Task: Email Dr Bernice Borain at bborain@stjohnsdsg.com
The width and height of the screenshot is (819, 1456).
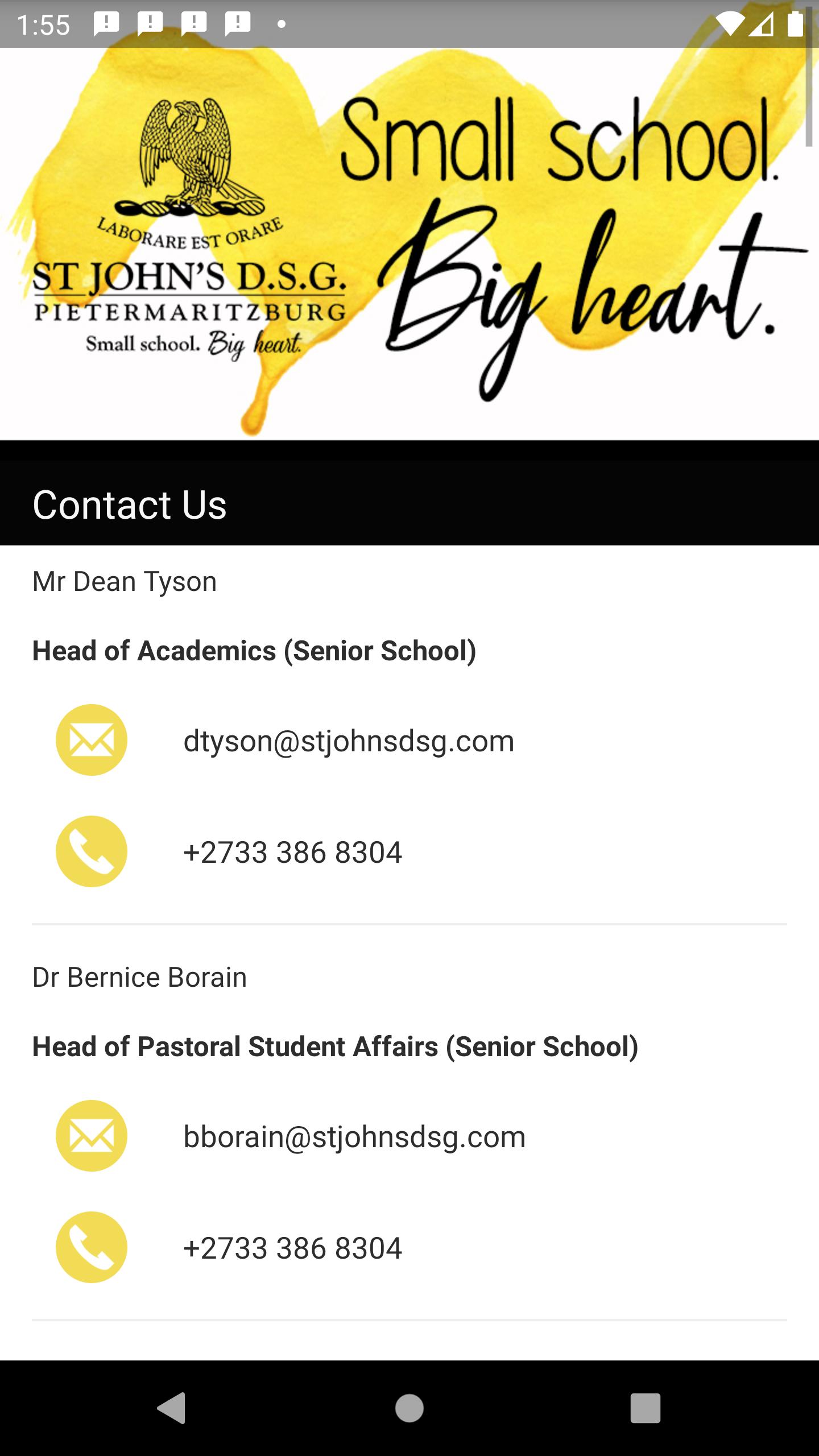Action: 354,1136
